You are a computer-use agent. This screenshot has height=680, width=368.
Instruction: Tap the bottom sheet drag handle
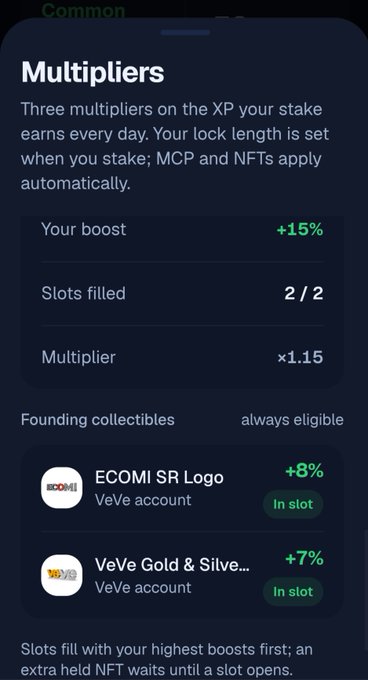click(x=185, y=33)
